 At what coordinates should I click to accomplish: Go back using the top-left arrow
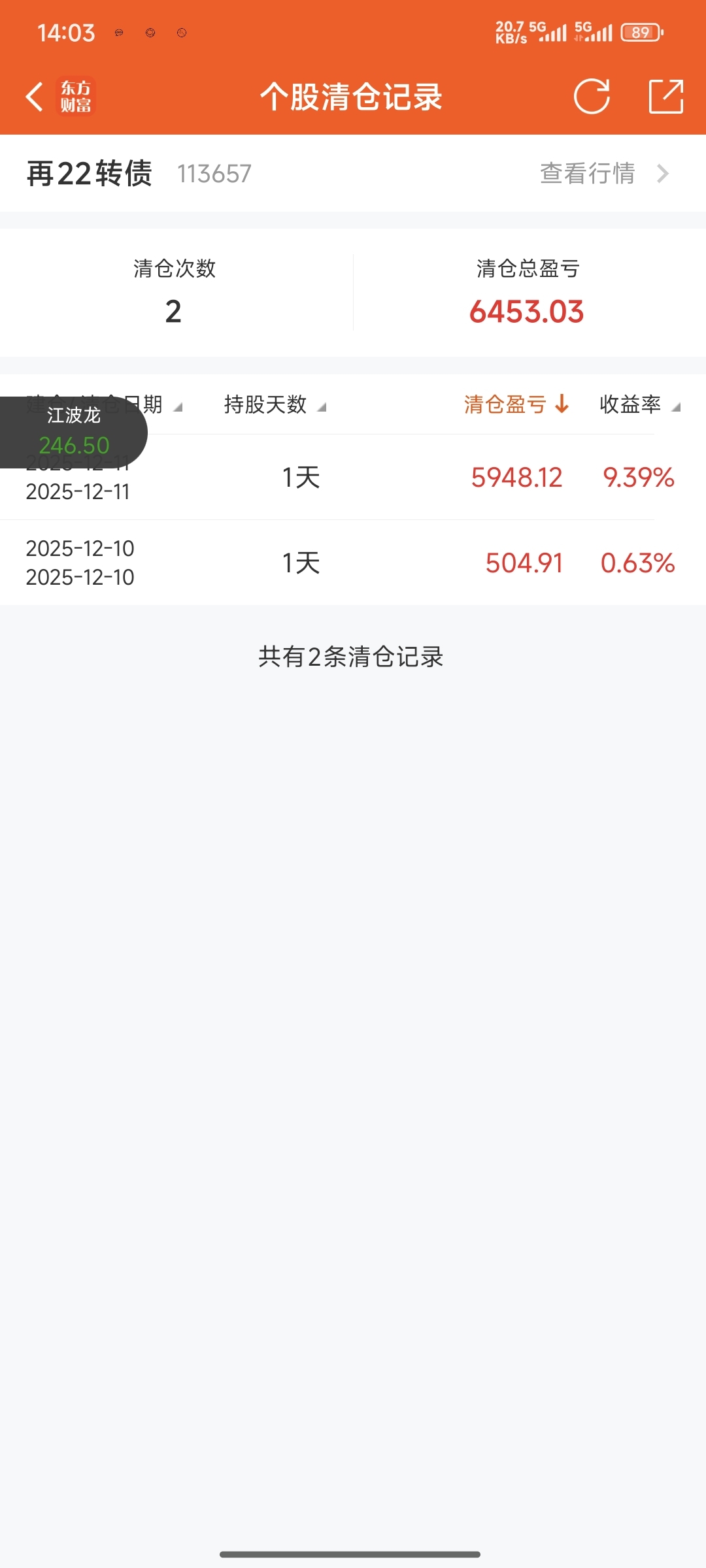click(x=35, y=97)
